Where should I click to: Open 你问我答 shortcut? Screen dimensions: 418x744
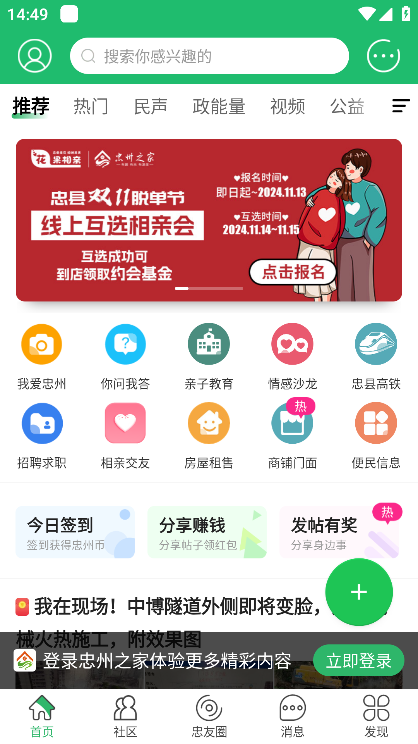click(x=125, y=357)
